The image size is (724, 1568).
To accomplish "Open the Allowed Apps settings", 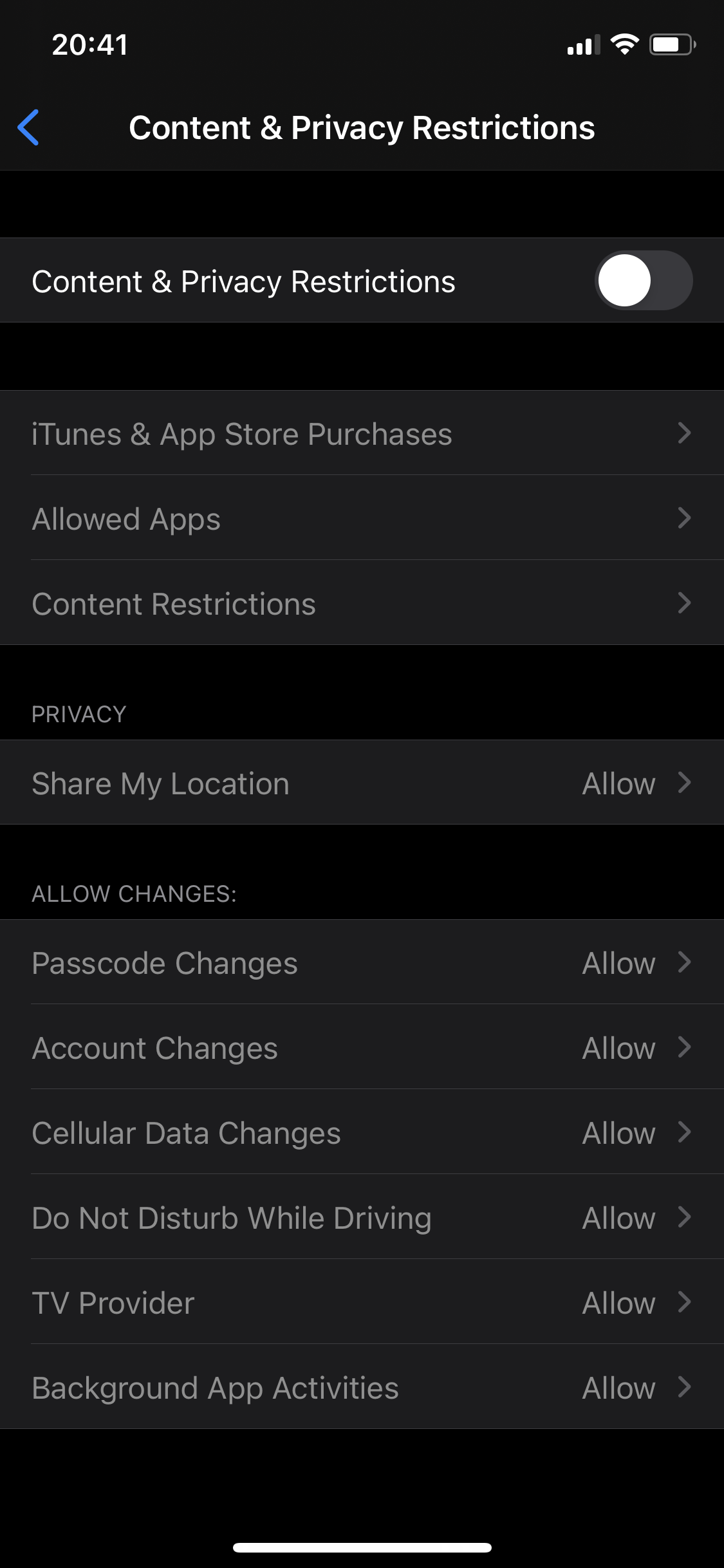I will (362, 518).
